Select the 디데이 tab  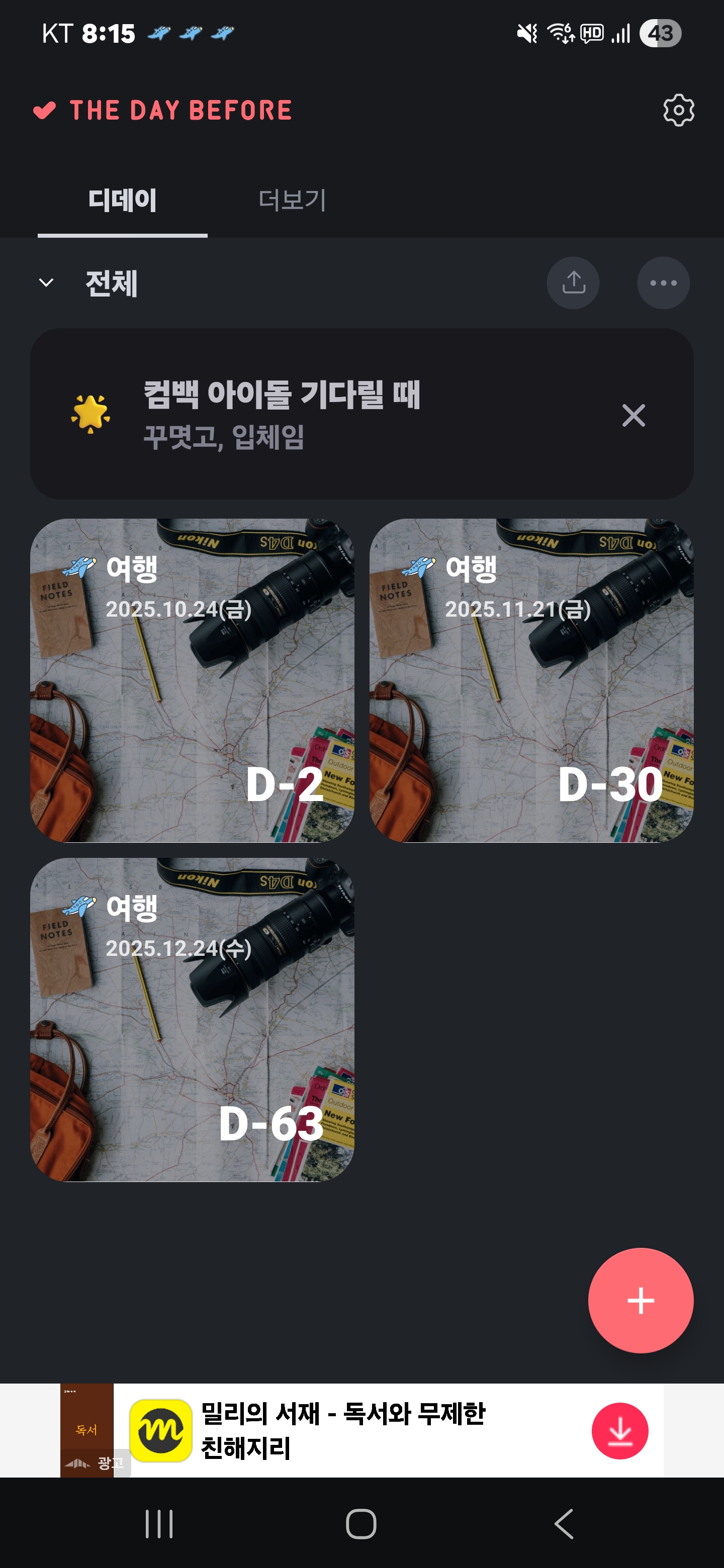pyautogui.click(x=122, y=200)
